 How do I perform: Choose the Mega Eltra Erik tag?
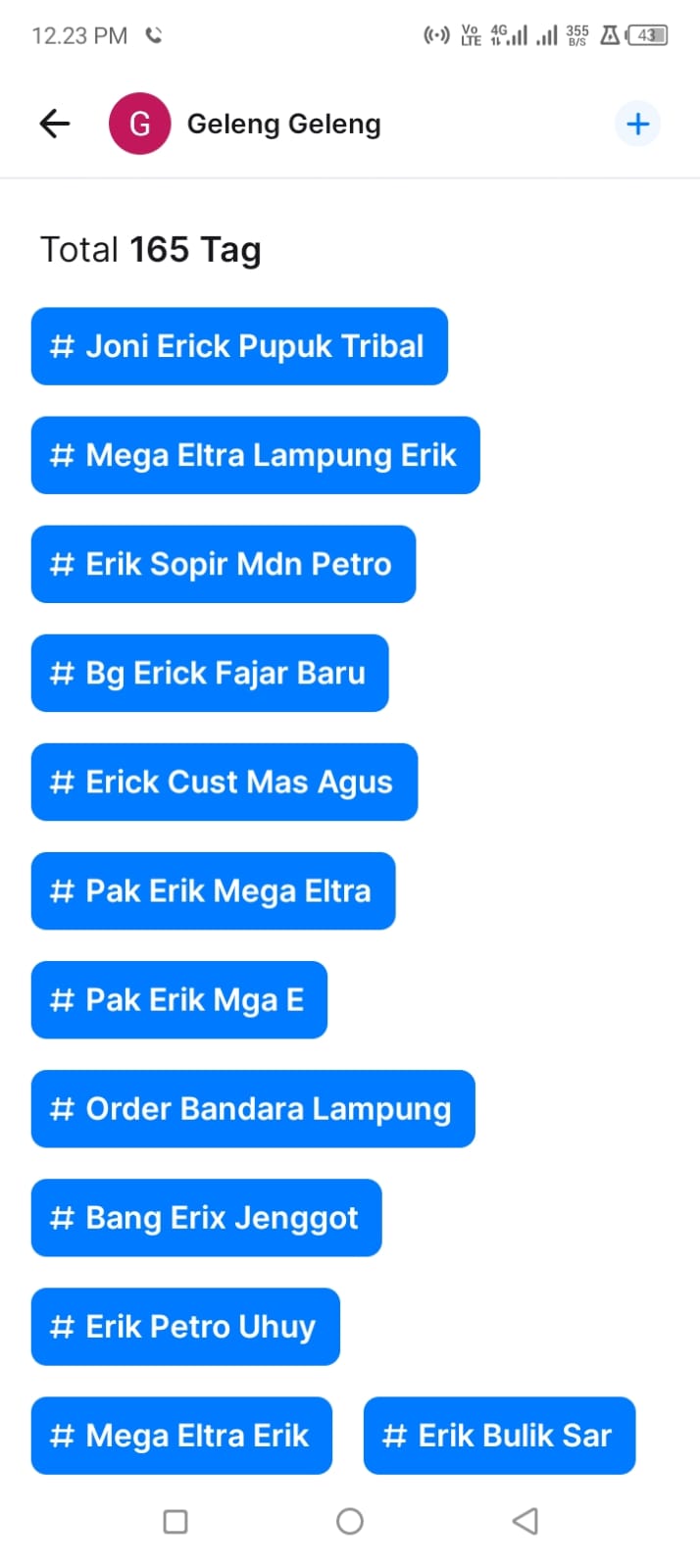tap(181, 1435)
